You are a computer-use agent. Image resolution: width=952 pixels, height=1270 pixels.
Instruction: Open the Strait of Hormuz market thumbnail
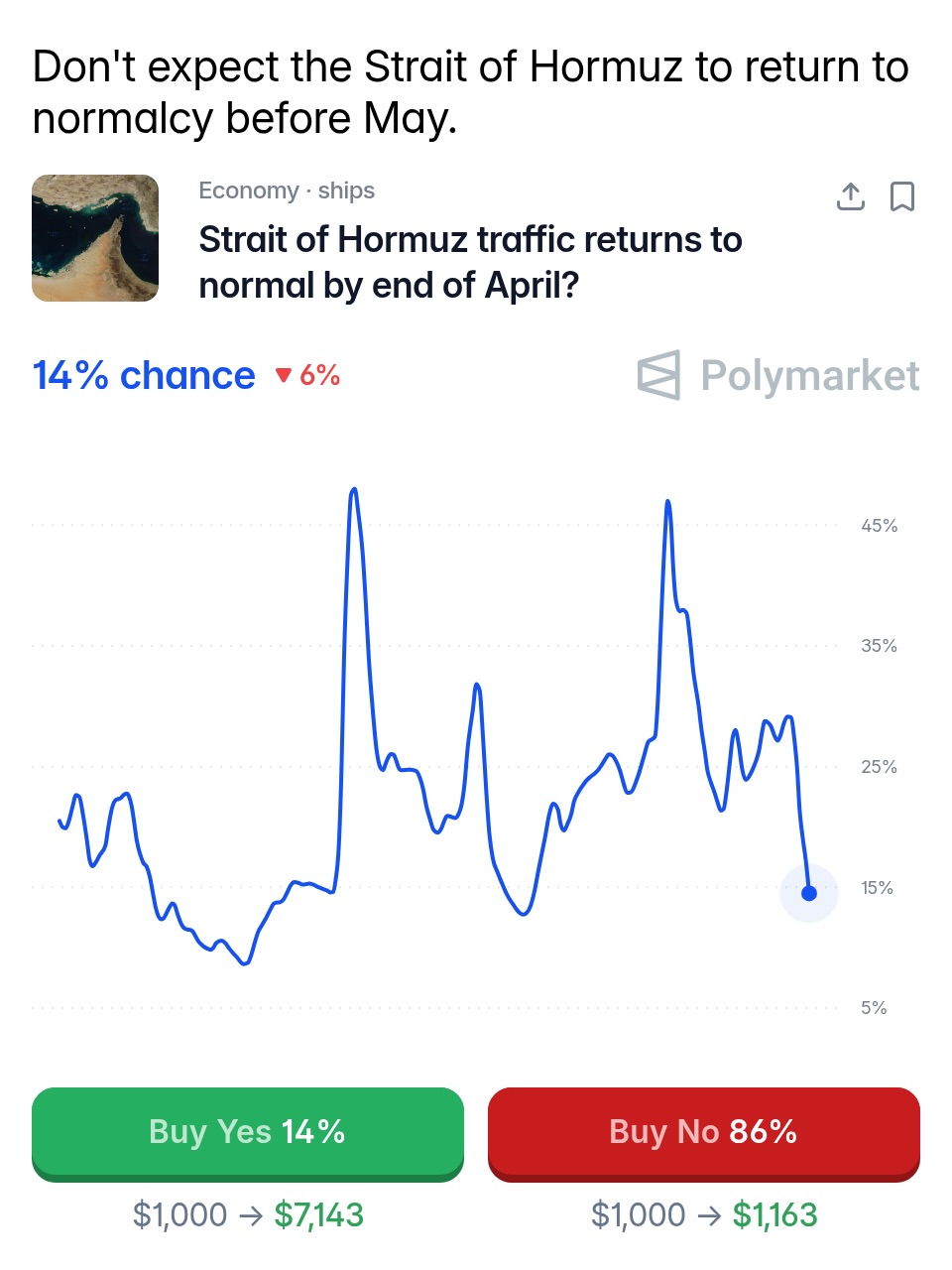pyautogui.click(x=95, y=238)
